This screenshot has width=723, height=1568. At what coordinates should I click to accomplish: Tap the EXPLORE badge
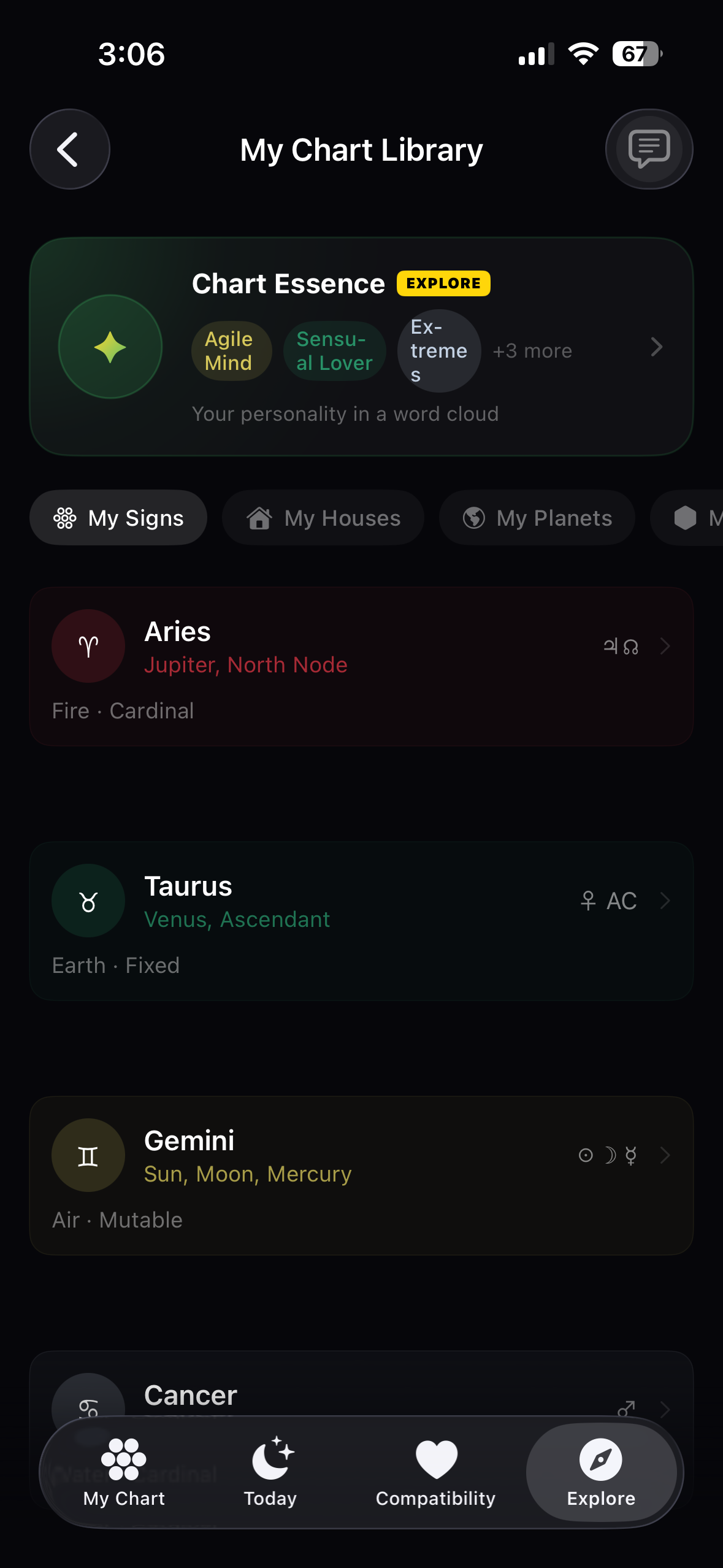[443, 283]
